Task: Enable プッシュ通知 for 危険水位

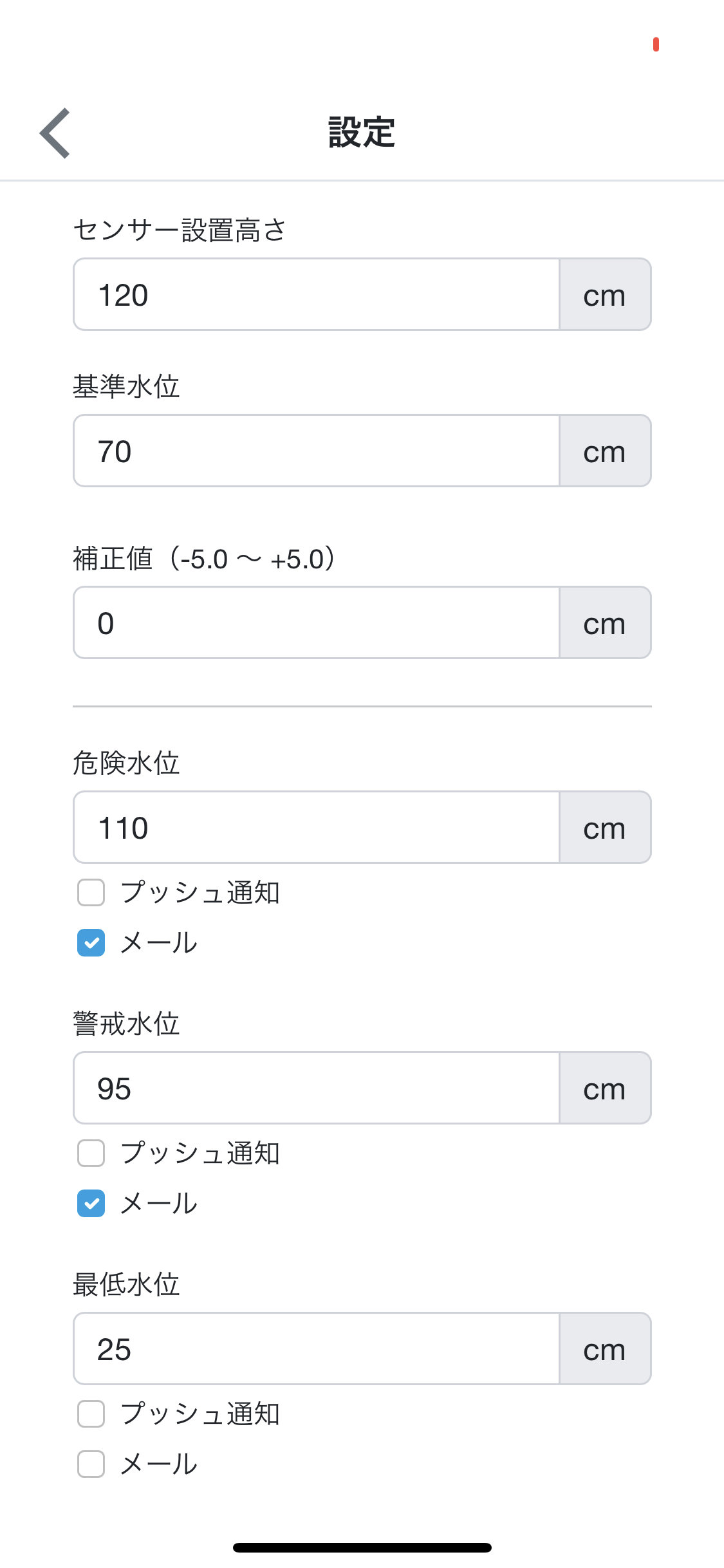Action: click(91, 892)
